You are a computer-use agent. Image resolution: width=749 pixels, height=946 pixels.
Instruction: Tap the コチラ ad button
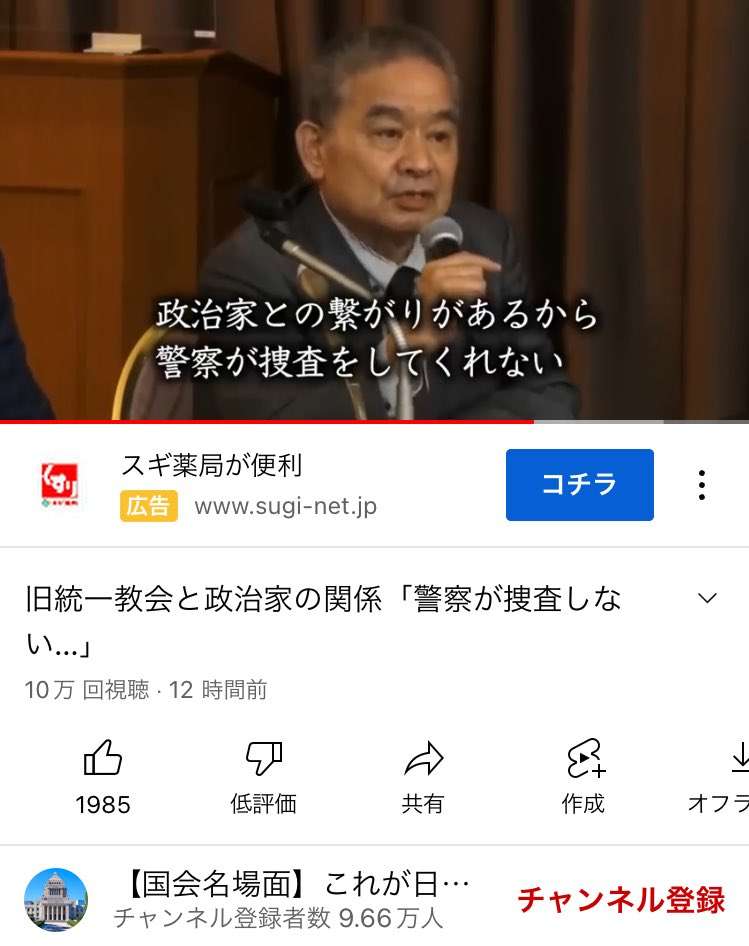pyautogui.click(x=579, y=485)
